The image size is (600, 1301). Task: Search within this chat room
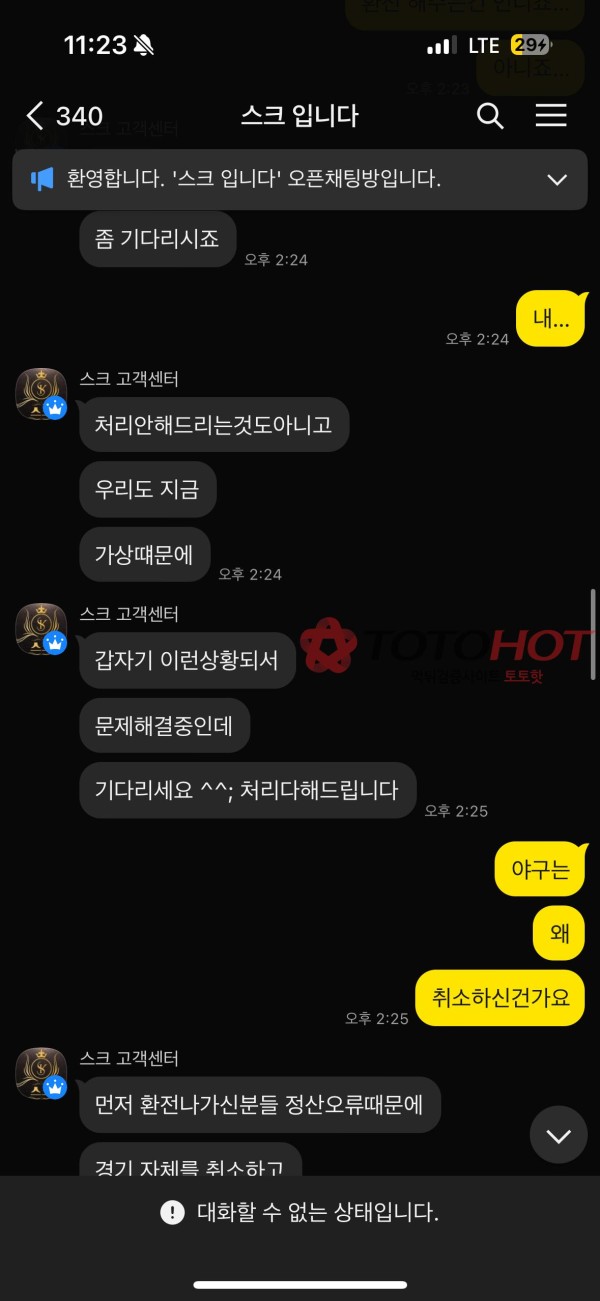pyautogui.click(x=489, y=116)
